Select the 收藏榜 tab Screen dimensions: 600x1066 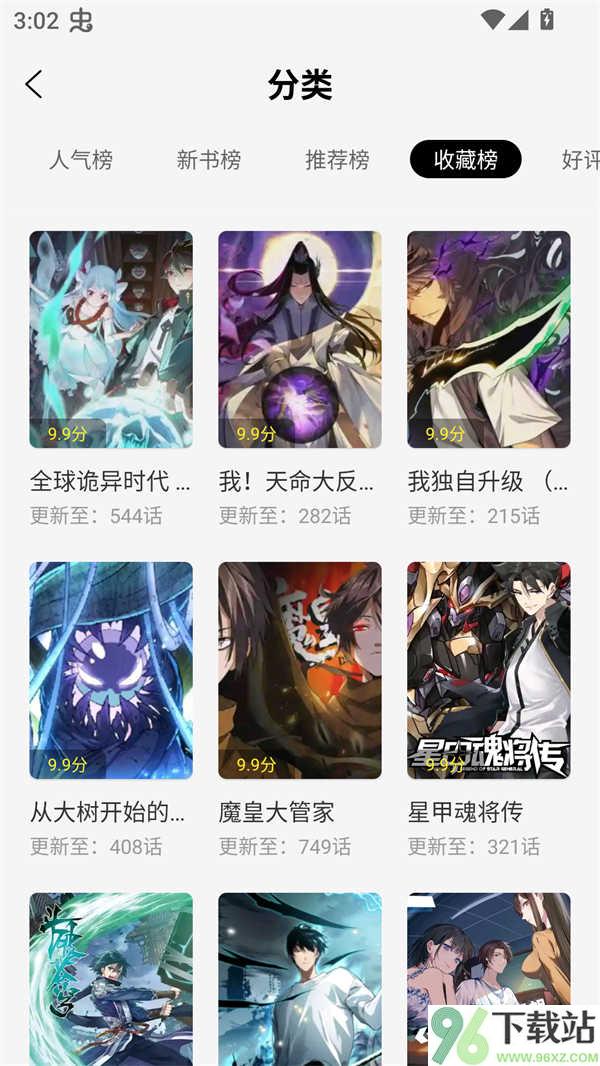(465, 160)
